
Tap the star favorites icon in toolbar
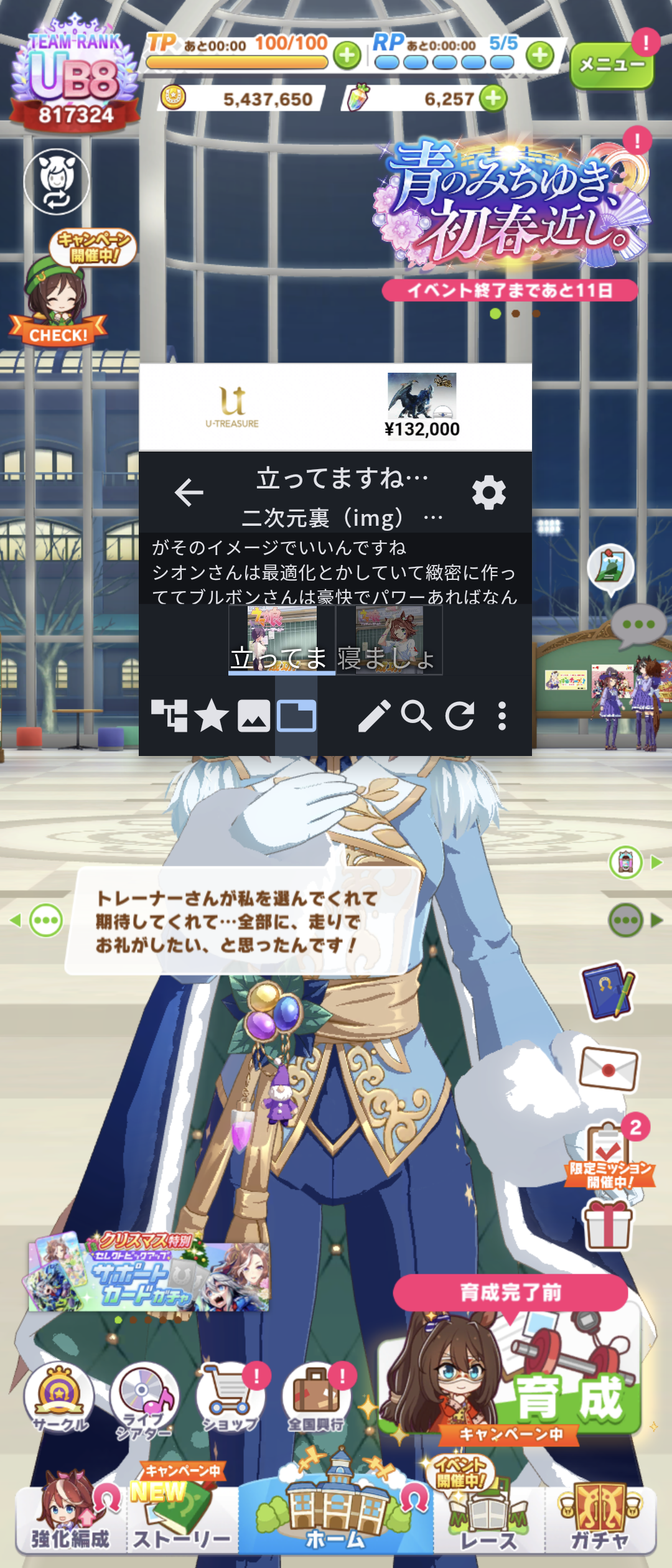click(212, 716)
